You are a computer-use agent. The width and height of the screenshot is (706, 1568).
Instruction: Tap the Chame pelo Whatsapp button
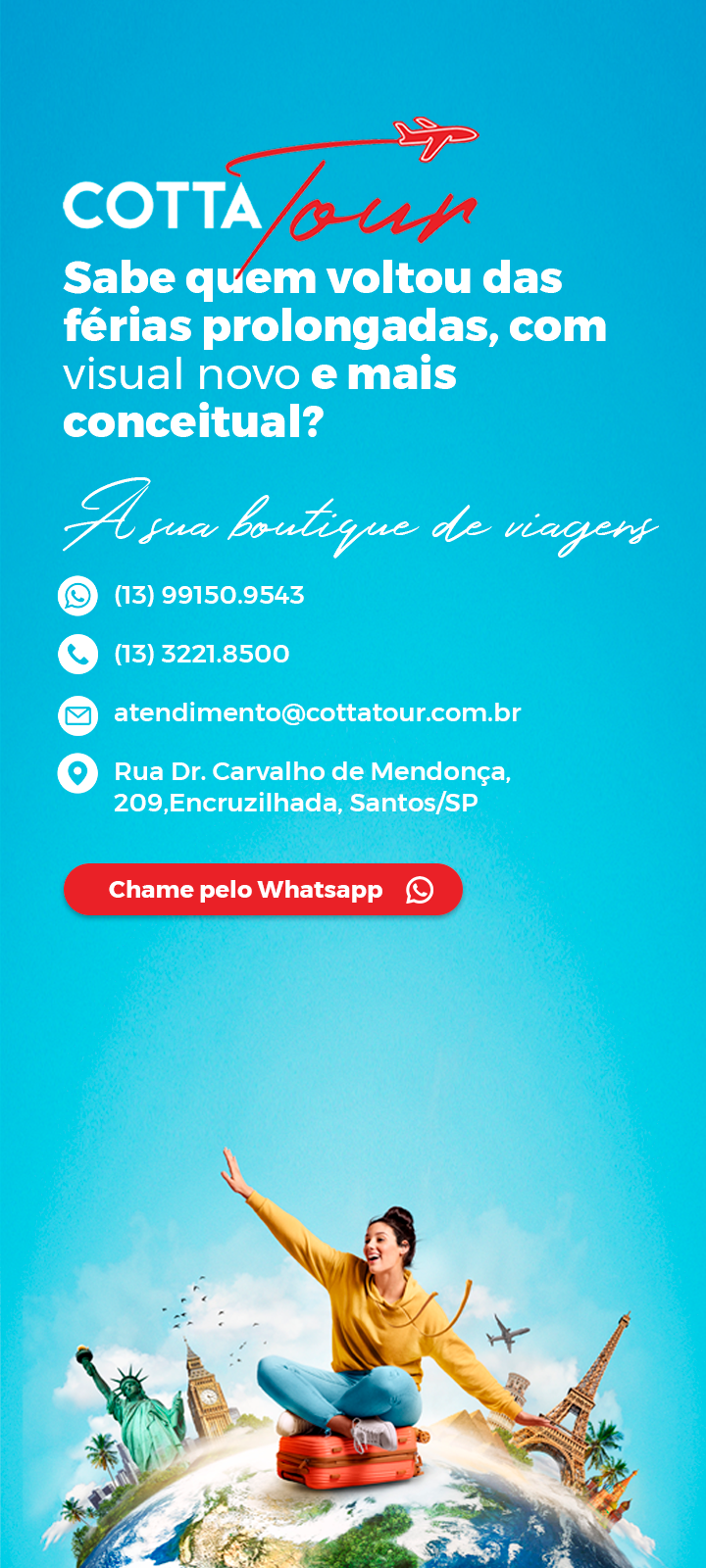pos(263,890)
